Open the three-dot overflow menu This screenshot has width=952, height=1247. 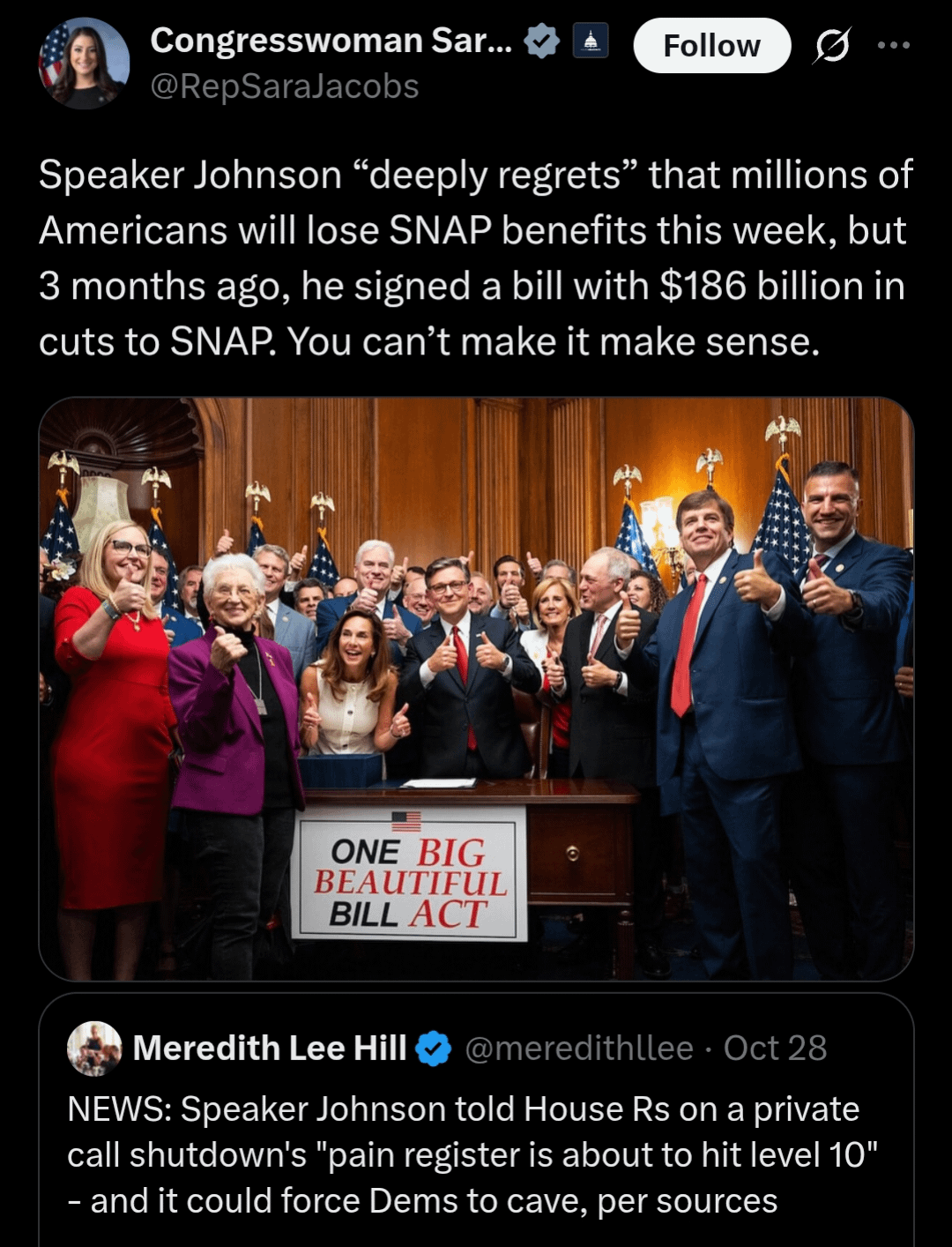pos(893,45)
